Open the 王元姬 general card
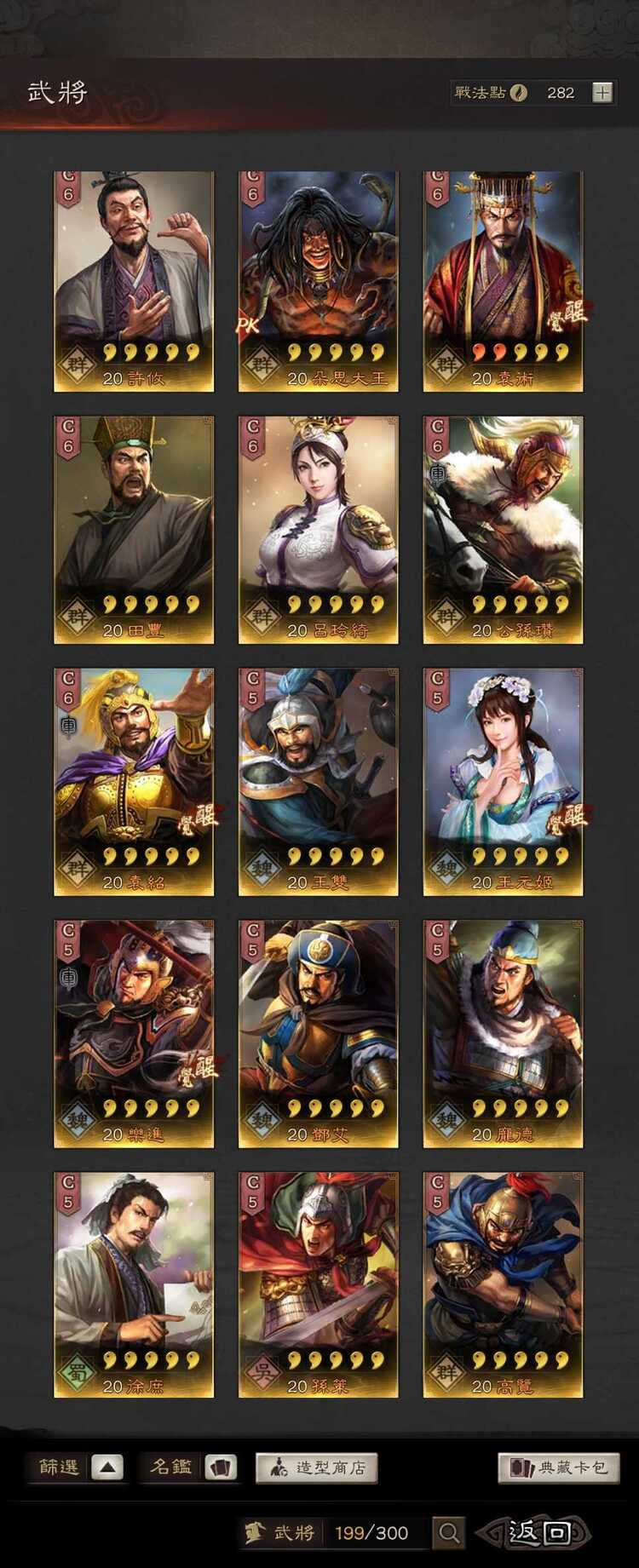639x1568 pixels. point(503,781)
